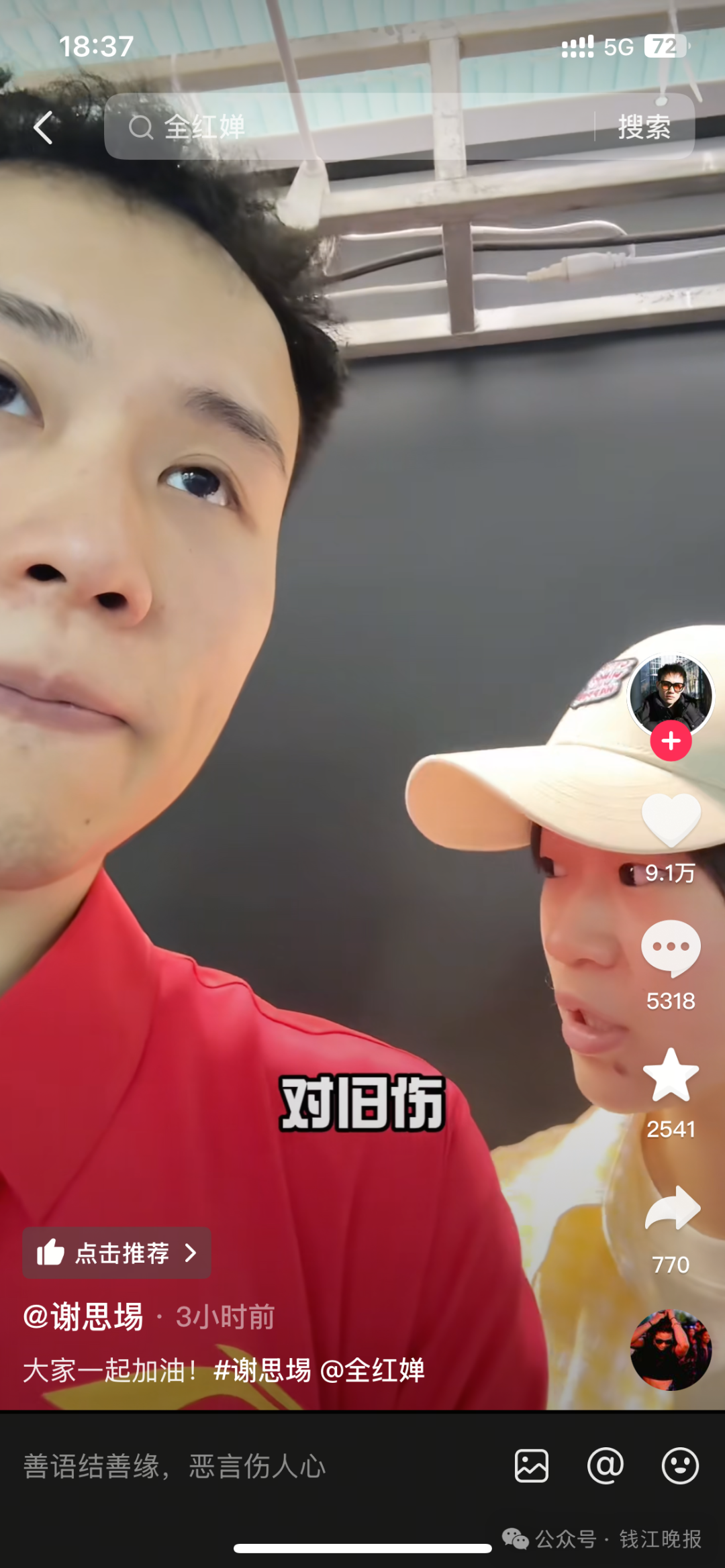Open the spinning music disc
Screen dimensions: 725x1568
point(670,1349)
